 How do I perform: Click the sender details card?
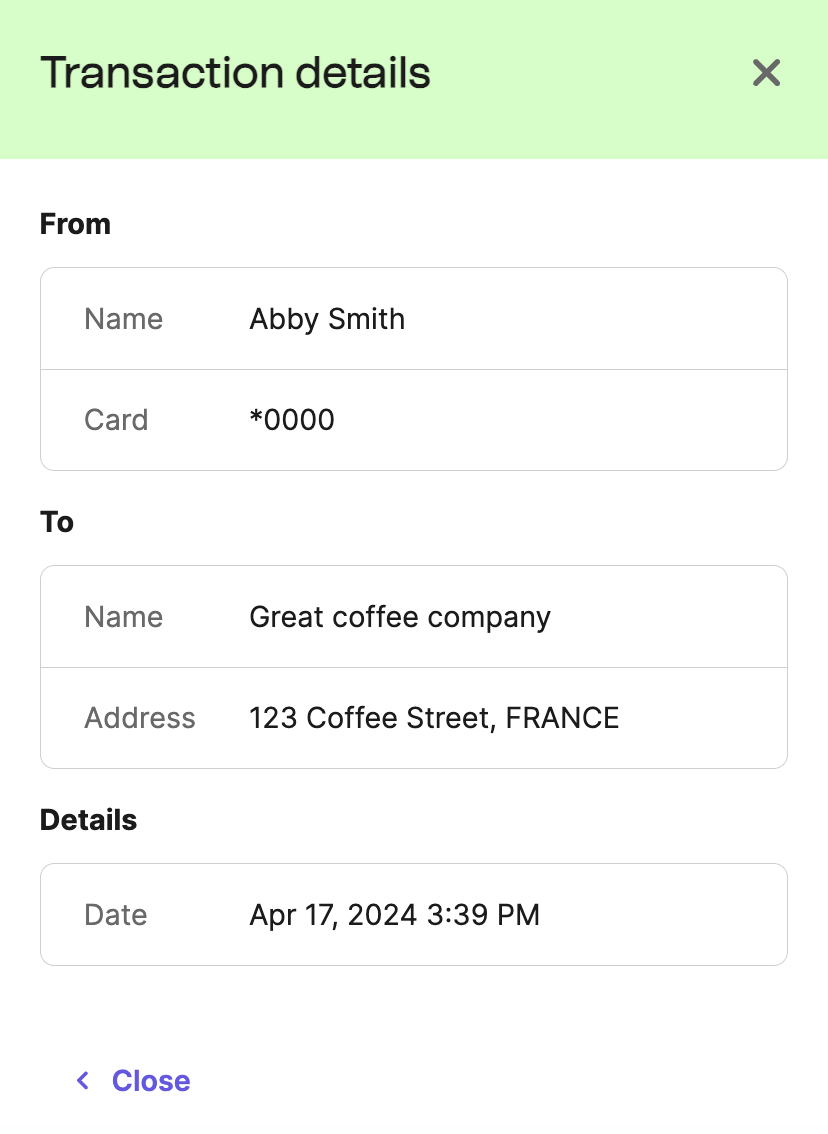(414, 368)
